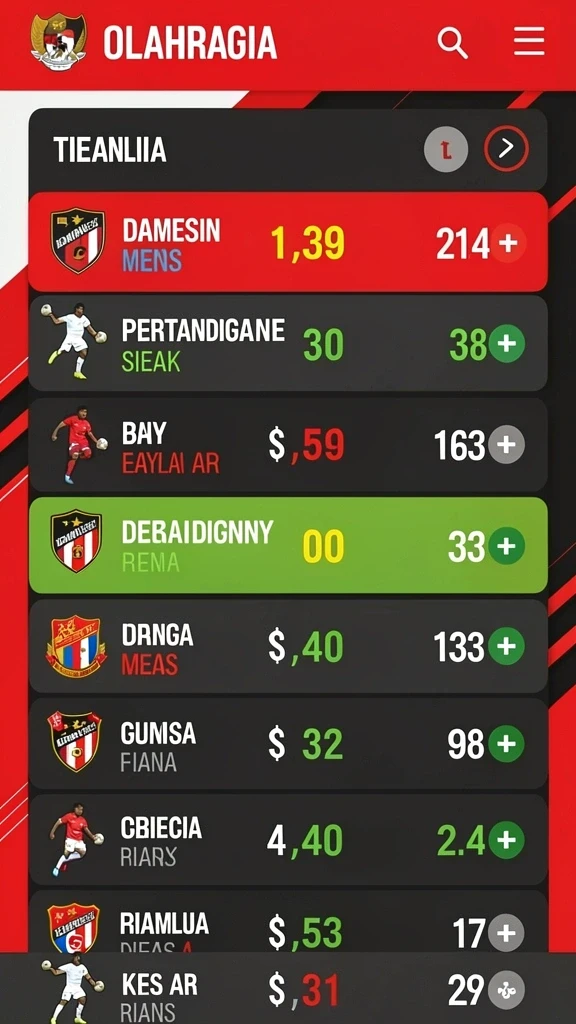Viewport: 576px width, 1024px height.
Task: Add GUMSA using the plus button
Action: (507, 743)
